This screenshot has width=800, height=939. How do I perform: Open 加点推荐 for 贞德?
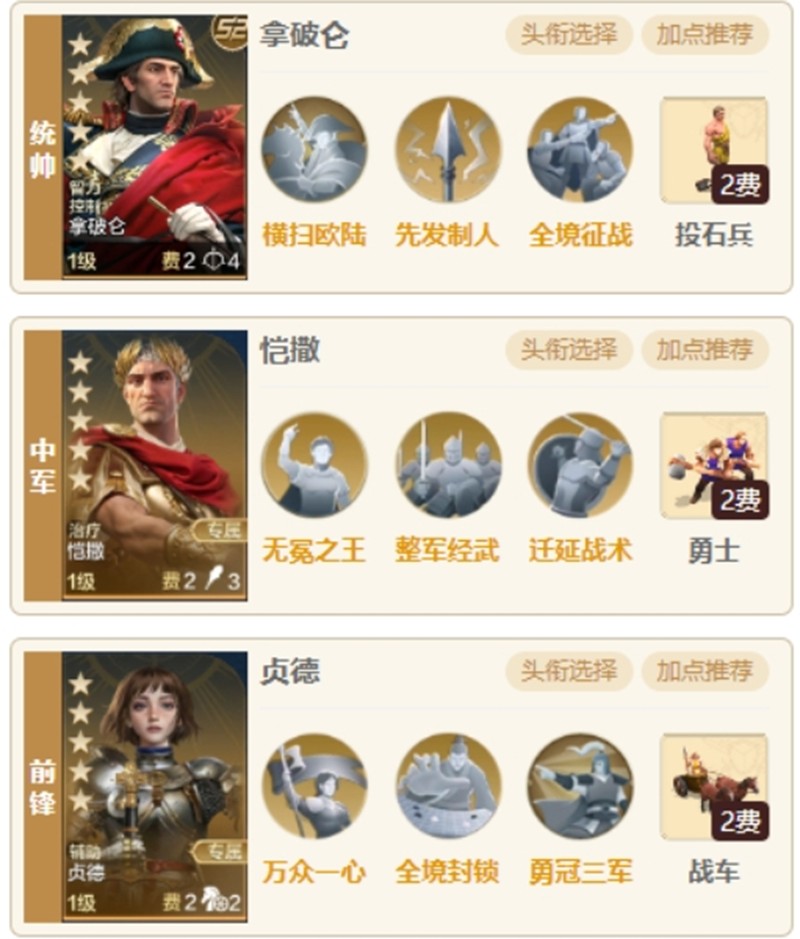pyautogui.click(x=705, y=671)
